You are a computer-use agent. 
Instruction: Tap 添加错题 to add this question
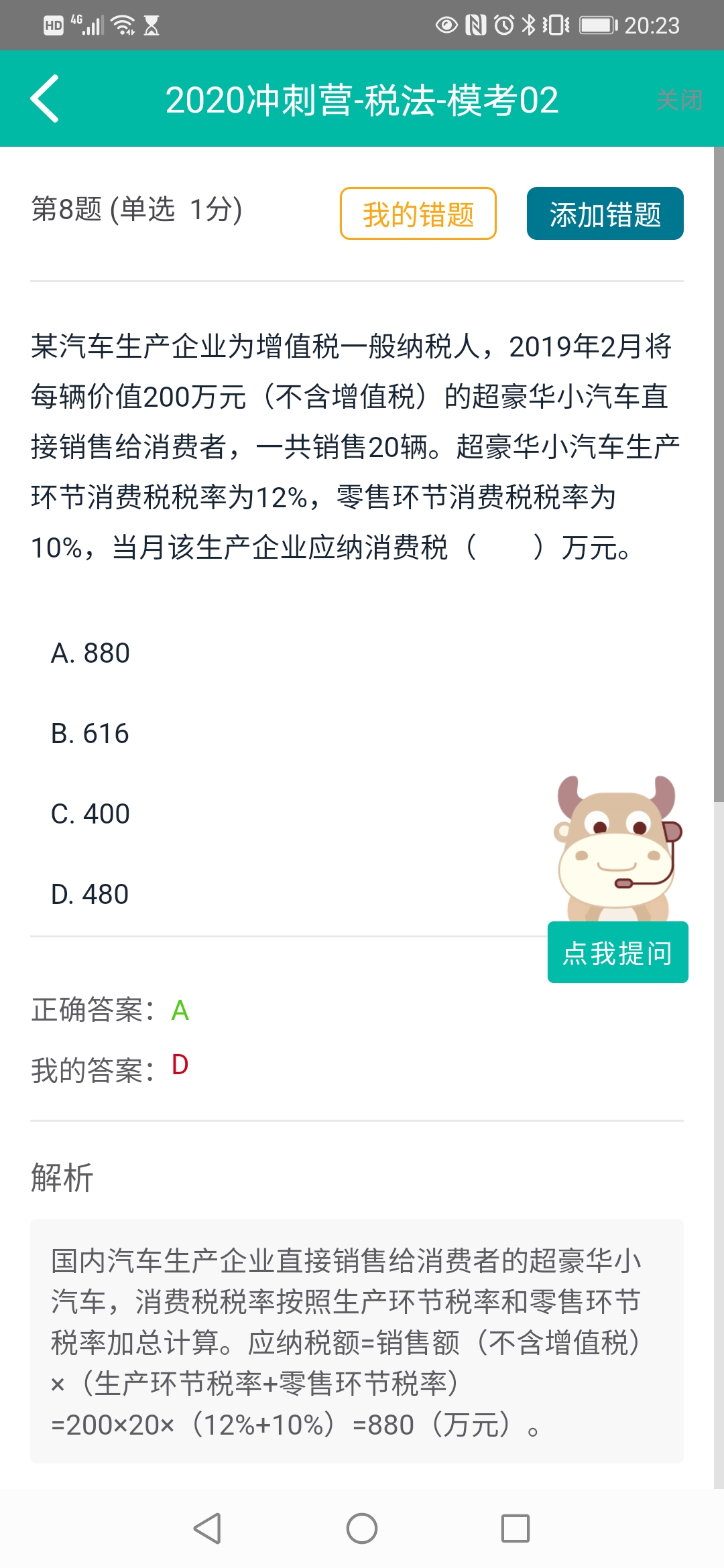[x=605, y=214]
